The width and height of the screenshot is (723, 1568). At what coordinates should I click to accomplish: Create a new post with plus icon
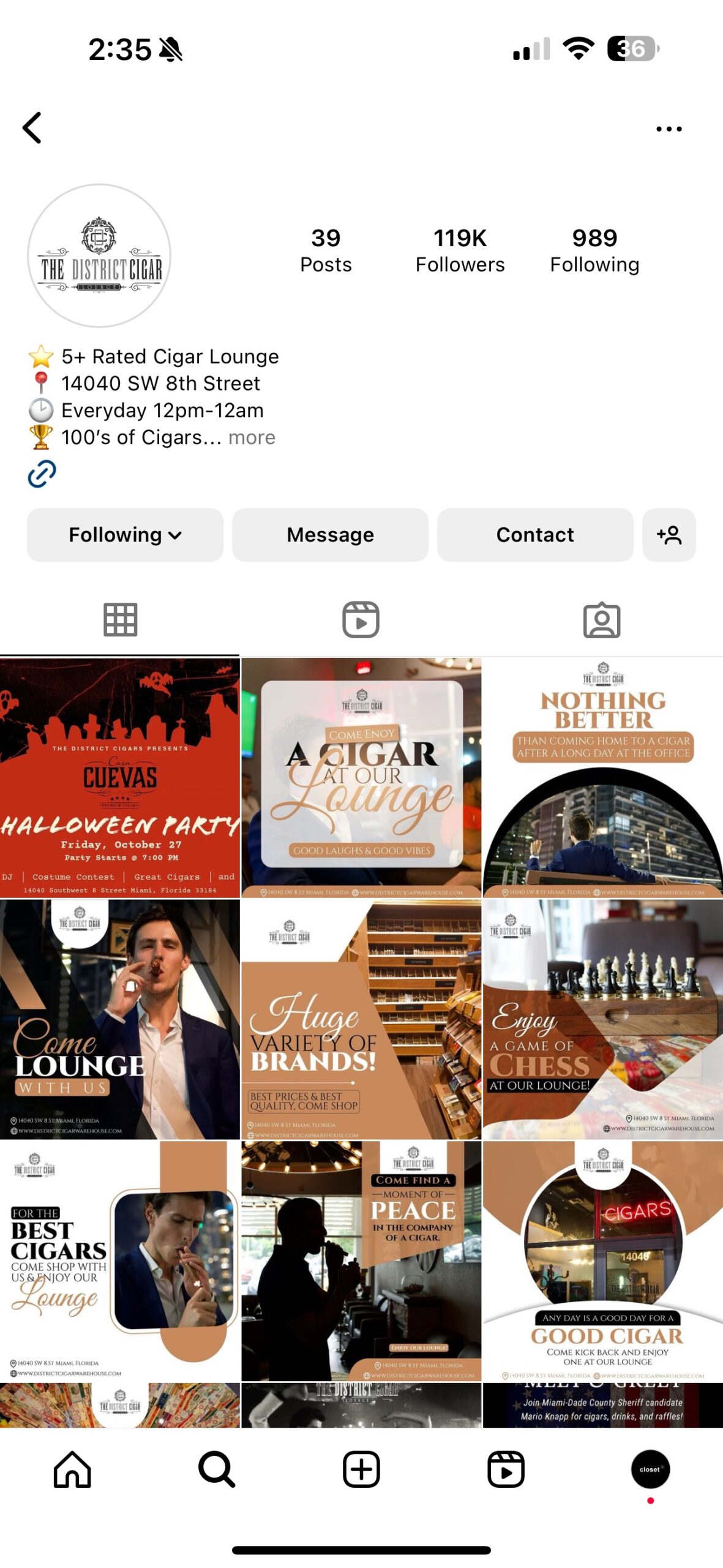pyautogui.click(x=361, y=1468)
